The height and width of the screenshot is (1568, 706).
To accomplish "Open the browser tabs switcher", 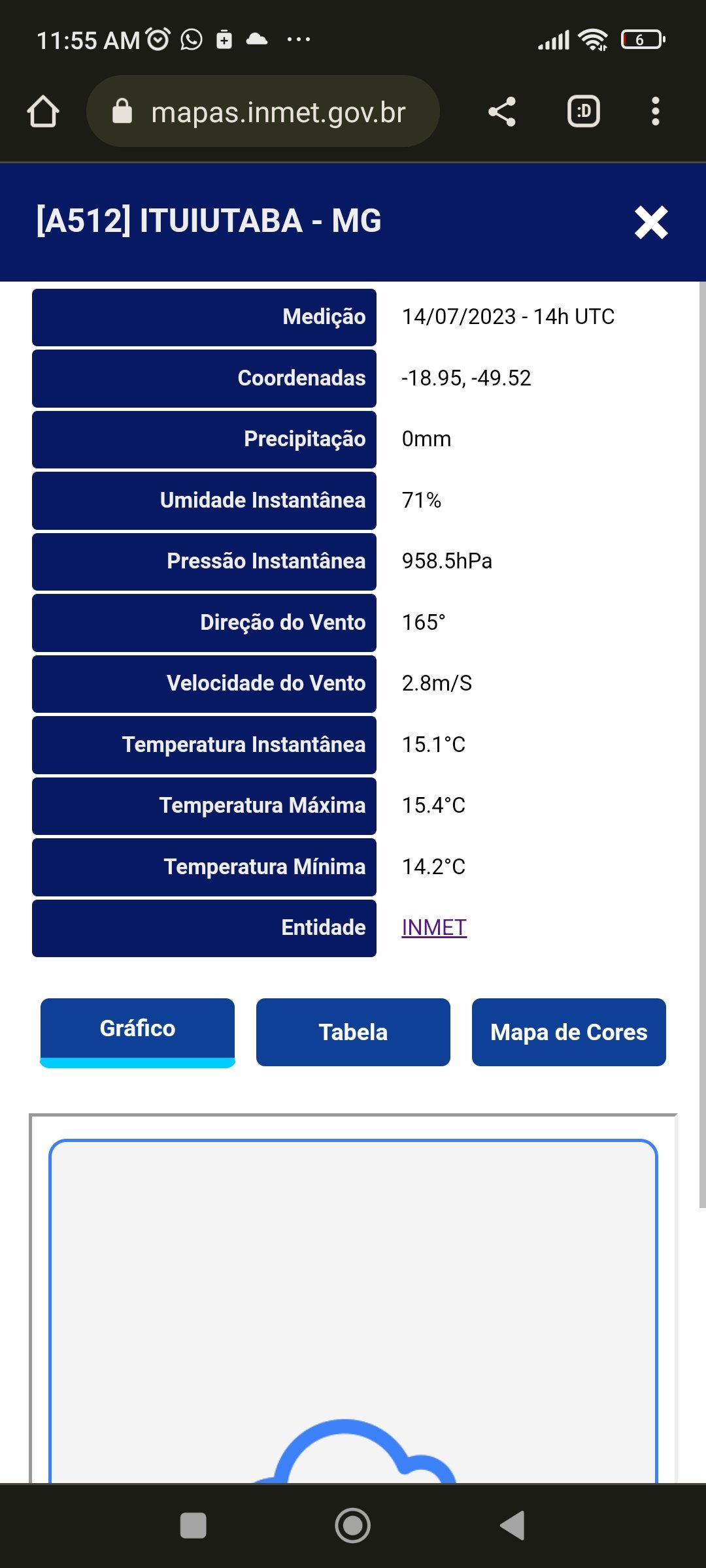I will (583, 112).
